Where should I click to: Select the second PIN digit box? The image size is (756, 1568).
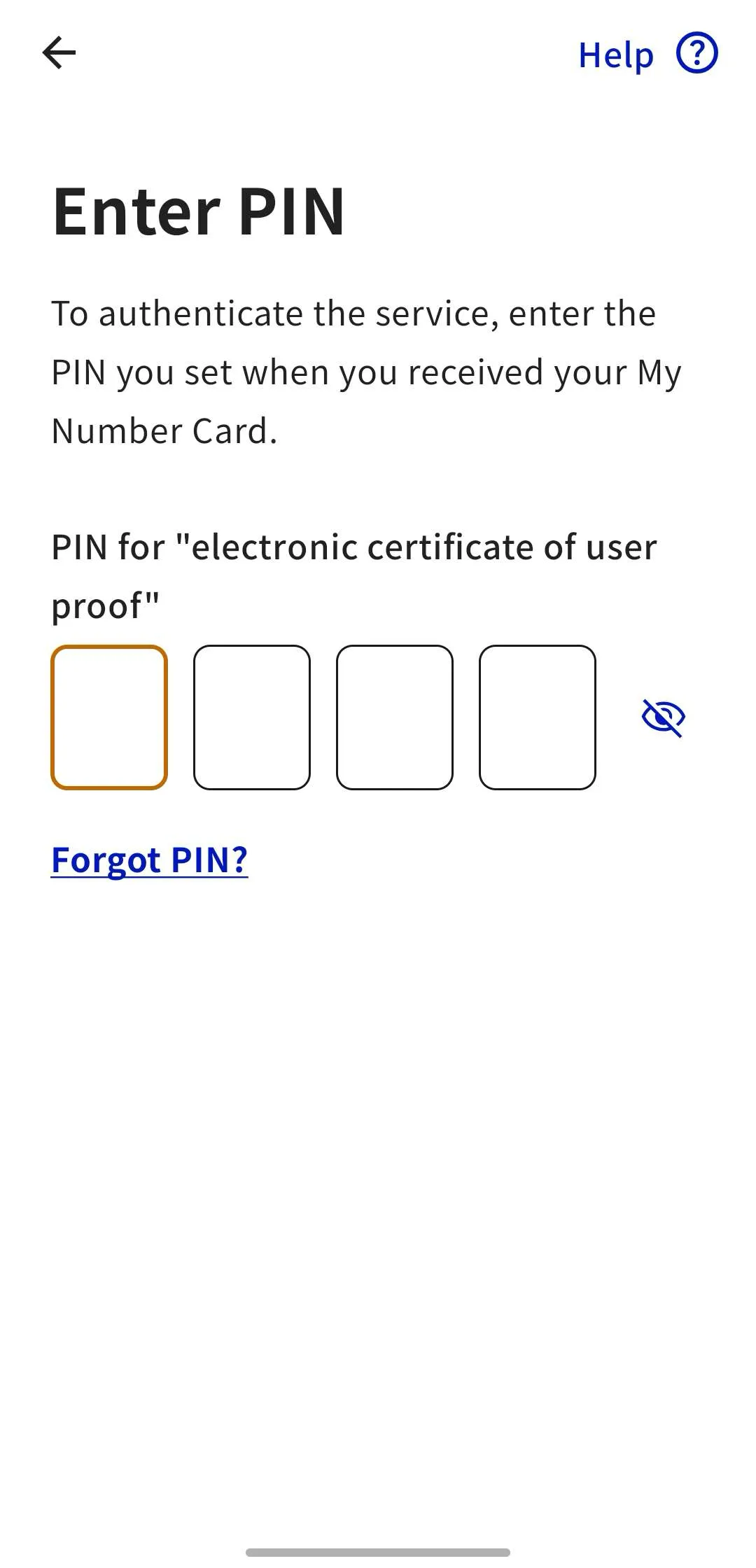click(252, 717)
